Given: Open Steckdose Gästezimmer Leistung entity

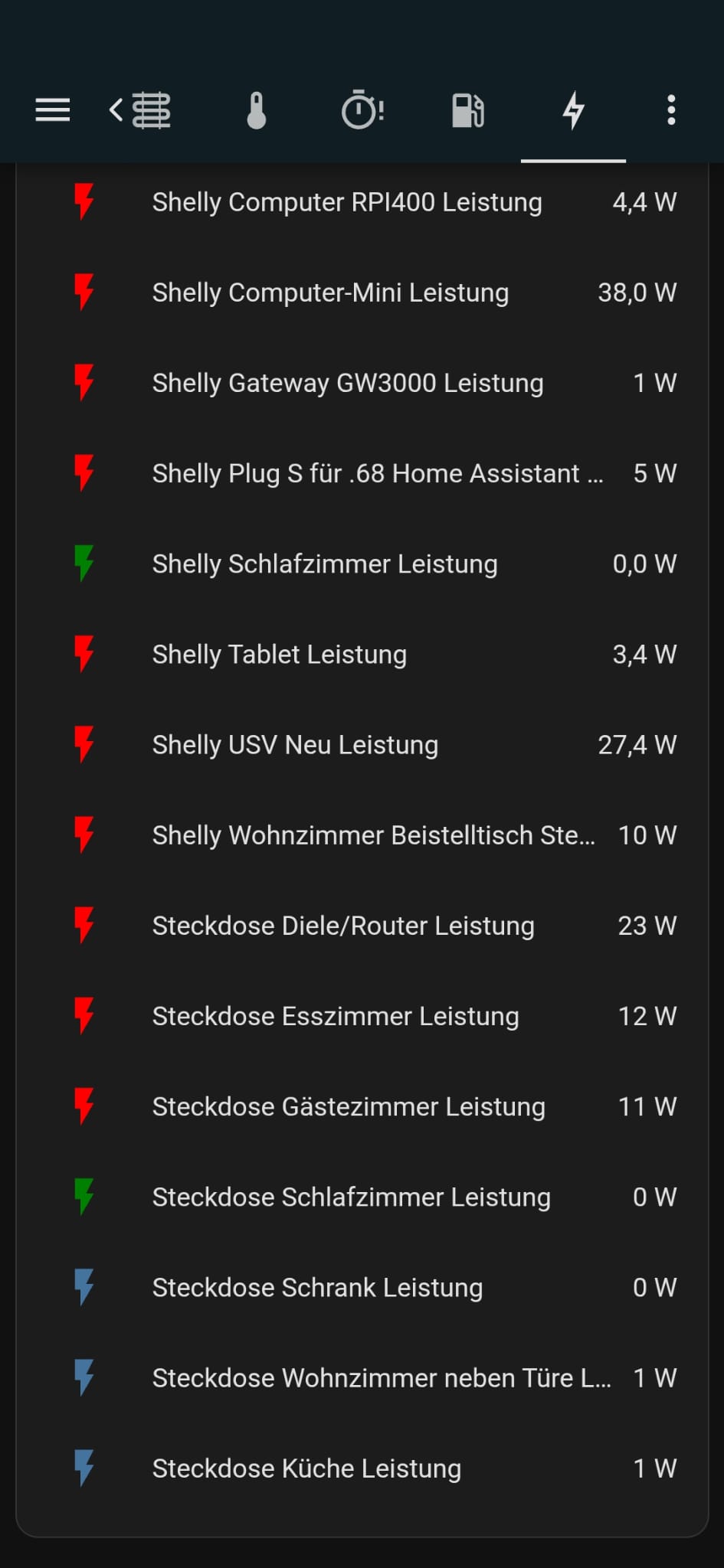Looking at the screenshot, I should click(x=349, y=1106).
